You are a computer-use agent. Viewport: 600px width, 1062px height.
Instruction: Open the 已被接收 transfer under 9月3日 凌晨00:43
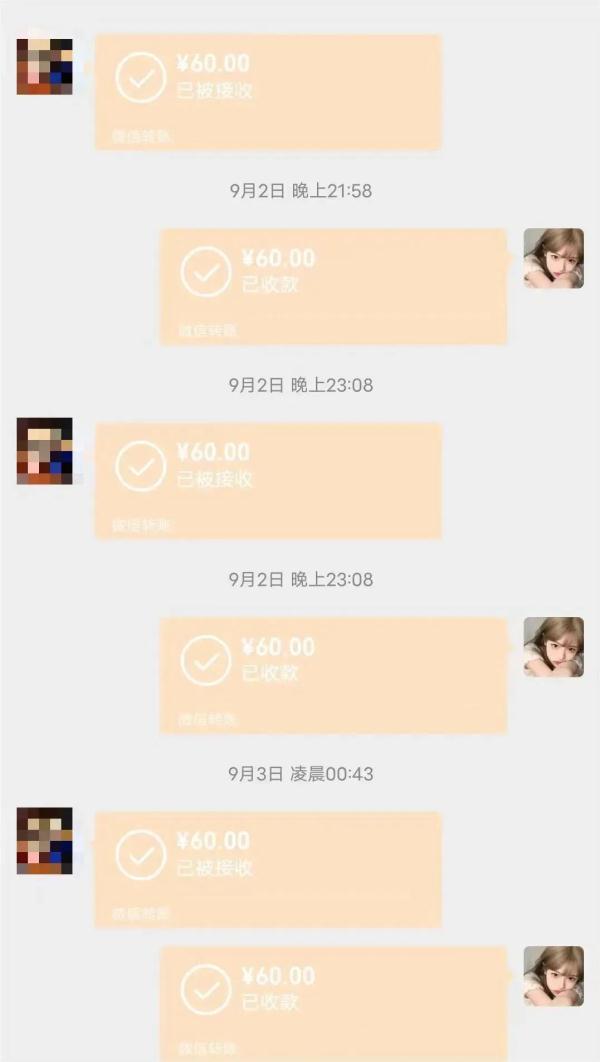click(x=268, y=869)
